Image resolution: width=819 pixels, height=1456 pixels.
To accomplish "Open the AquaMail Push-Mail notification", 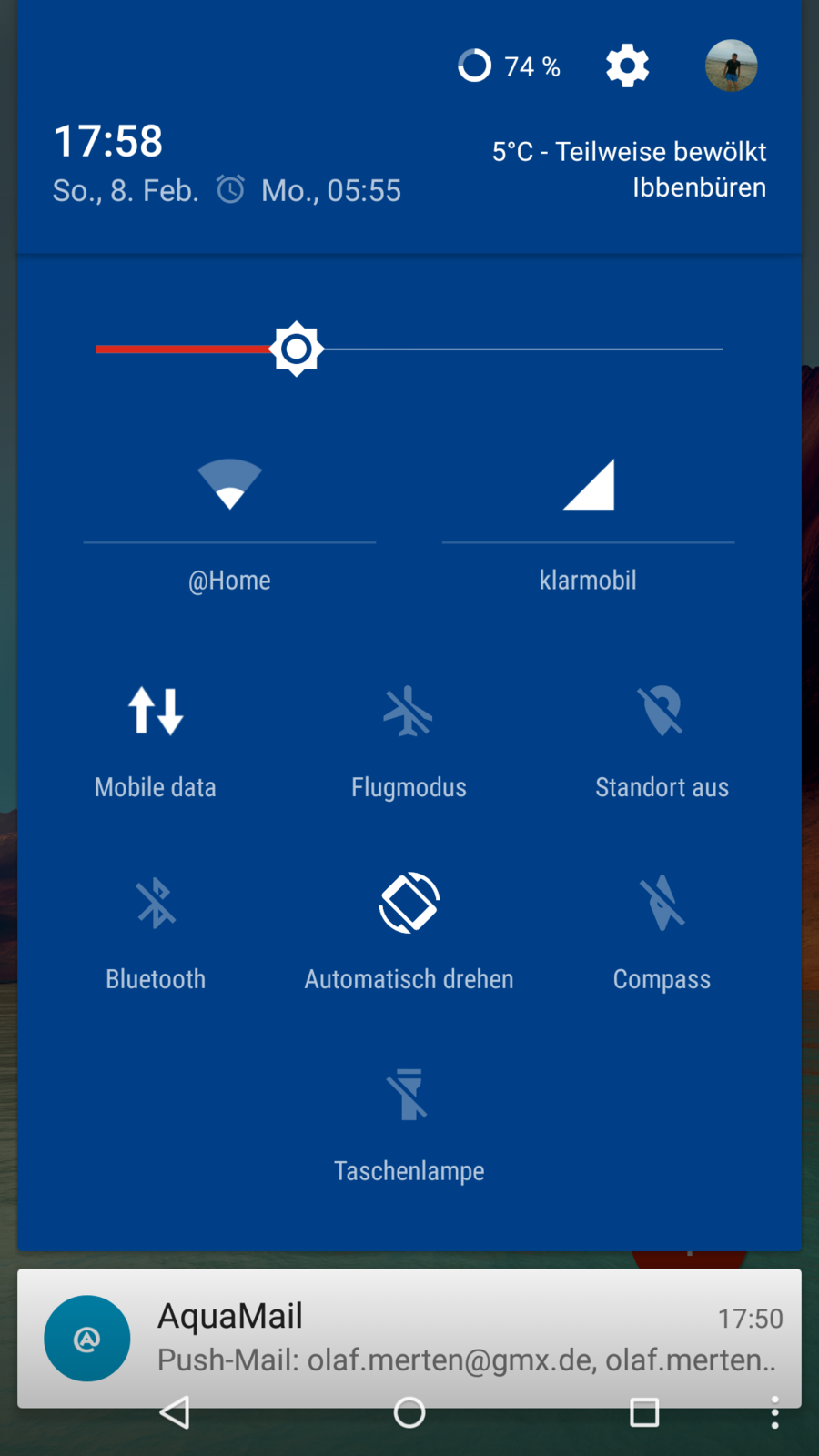I will (409, 1336).
